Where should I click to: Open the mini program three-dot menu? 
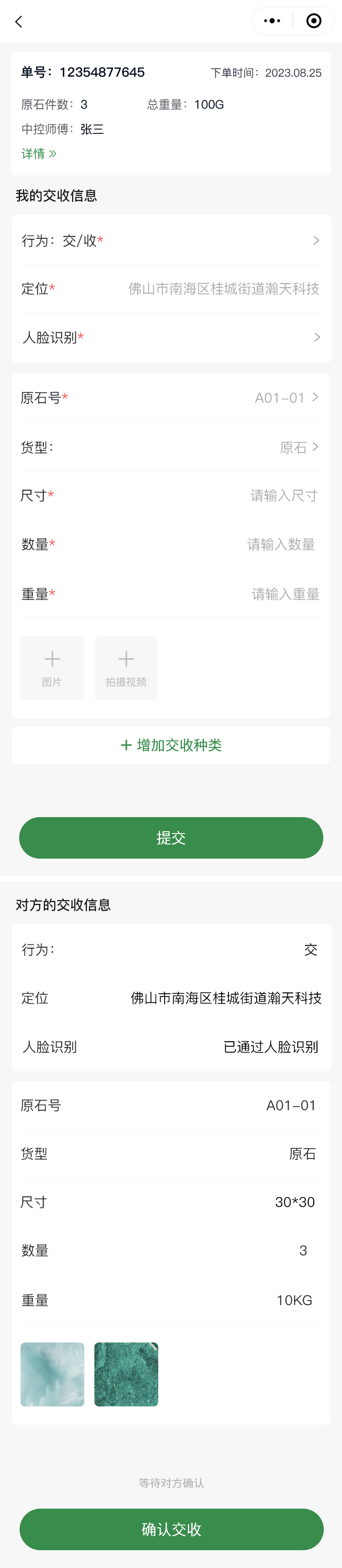coord(271,21)
